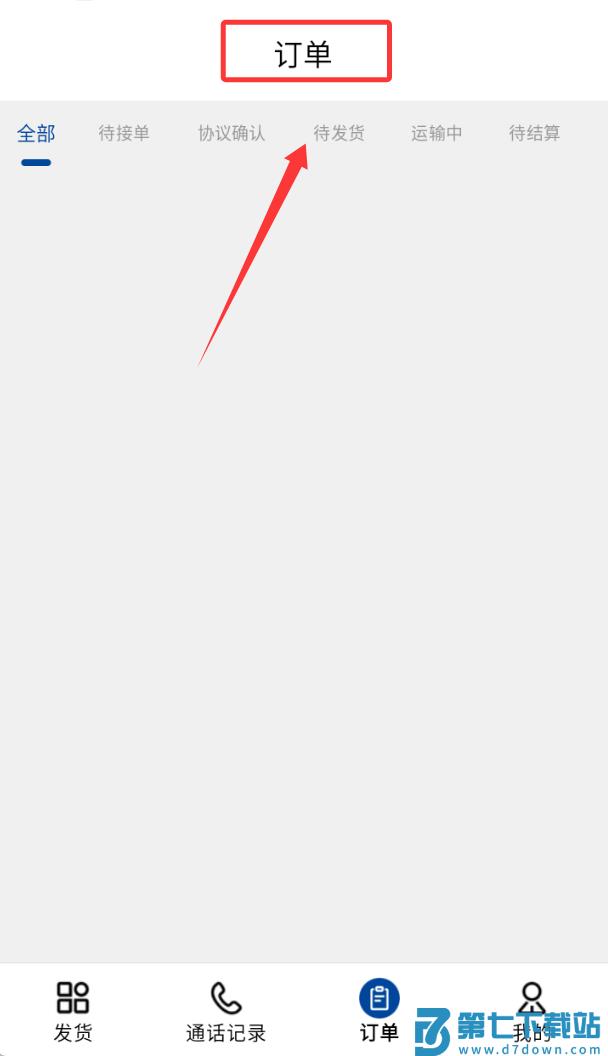This screenshot has width=608, height=1056.
Task: Go to 发货 in bottom navigation
Action: pos(73,1011)
